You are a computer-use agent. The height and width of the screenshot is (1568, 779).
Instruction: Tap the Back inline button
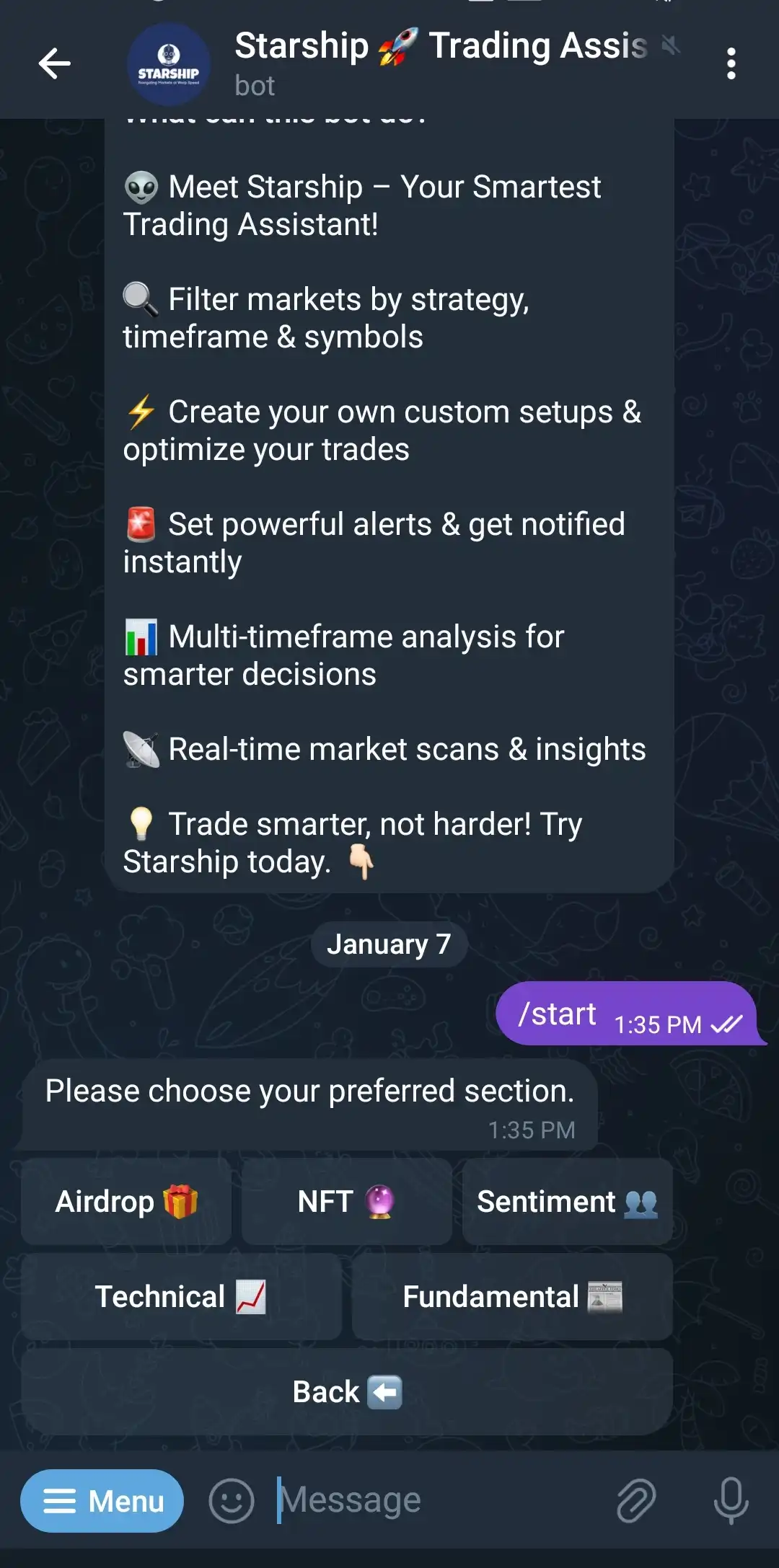point(347,1392)
